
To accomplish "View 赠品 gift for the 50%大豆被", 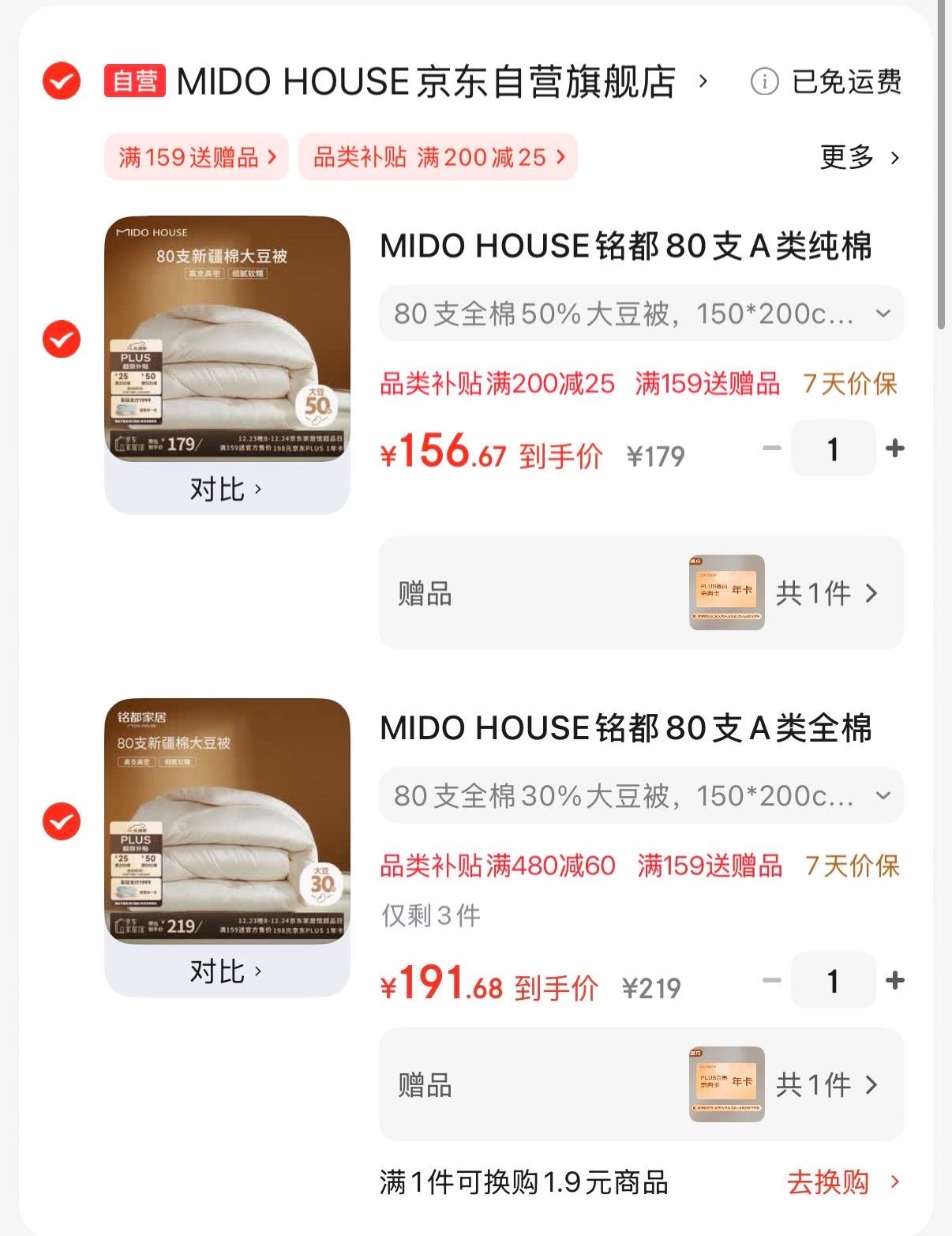I will tap(641, 593).
